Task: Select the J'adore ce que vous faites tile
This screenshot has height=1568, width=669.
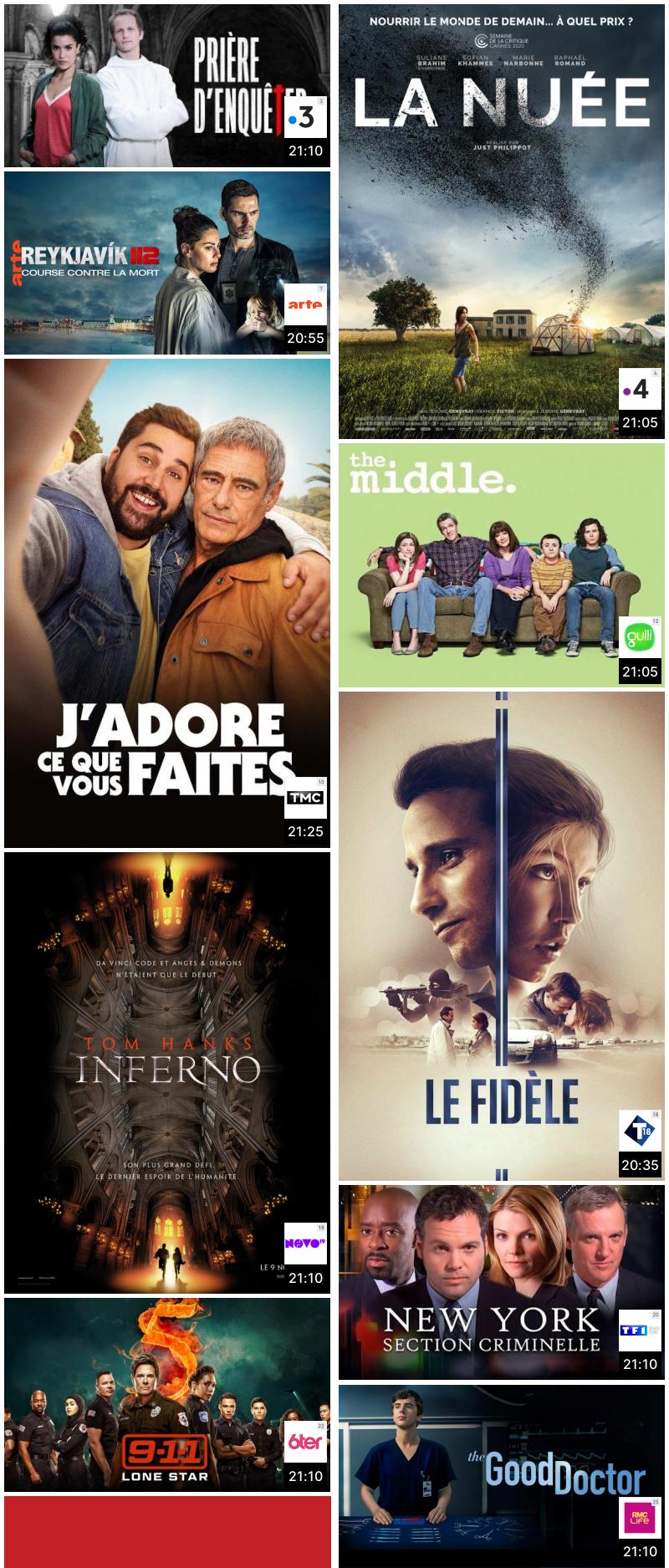Action: point(167,602)
